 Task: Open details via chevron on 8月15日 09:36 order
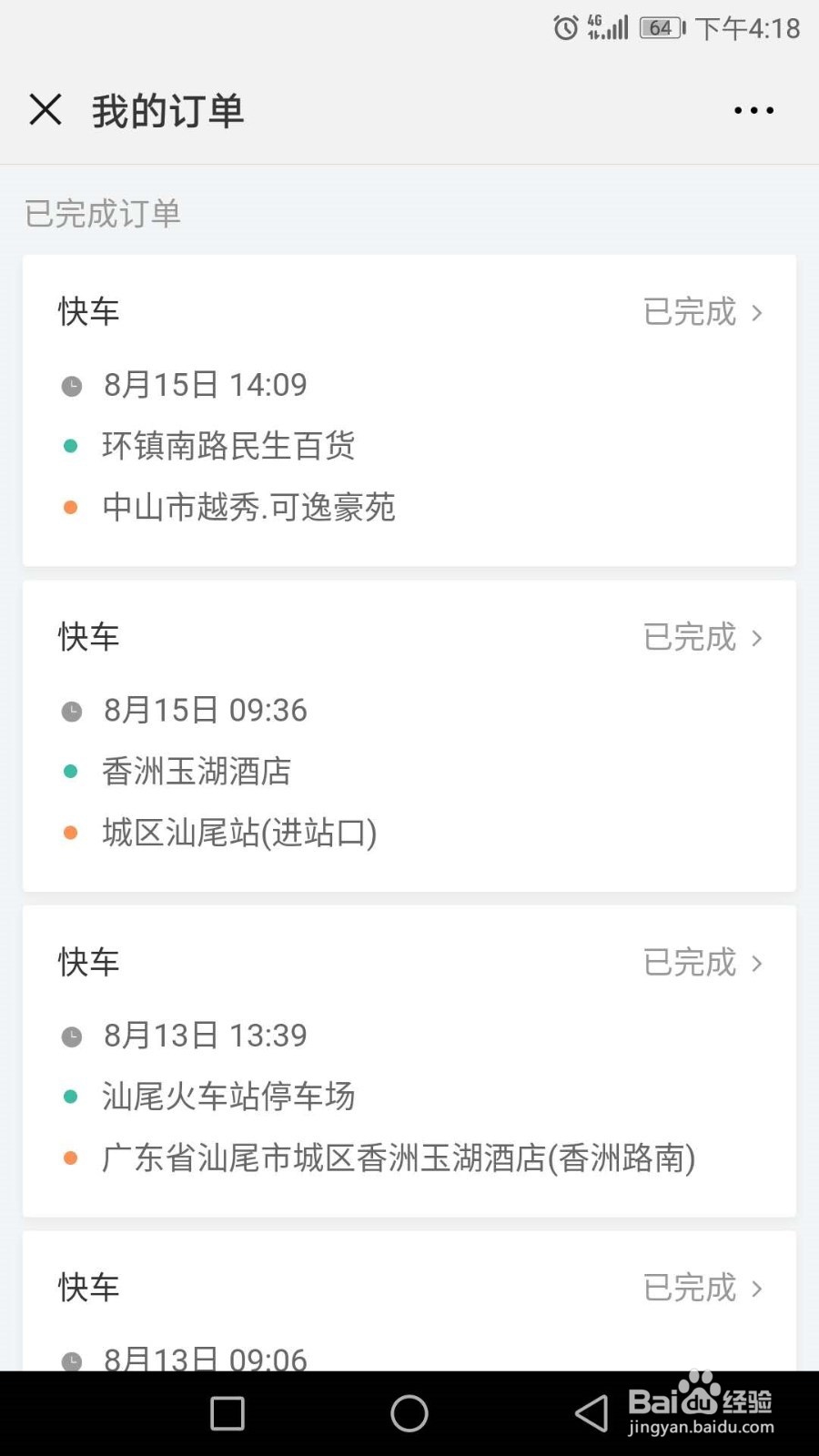click(758, 638)
